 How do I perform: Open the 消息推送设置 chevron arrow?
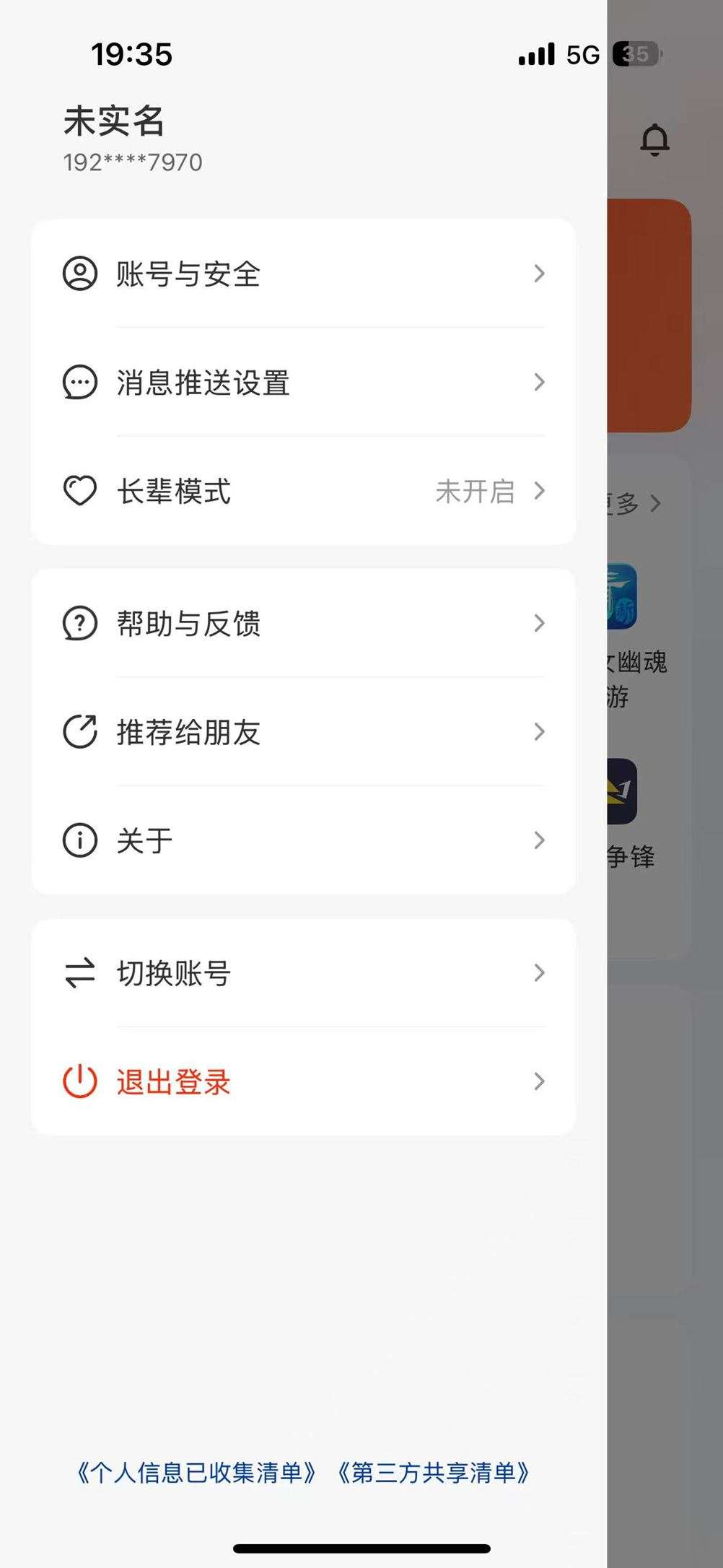tap(540, 383)
